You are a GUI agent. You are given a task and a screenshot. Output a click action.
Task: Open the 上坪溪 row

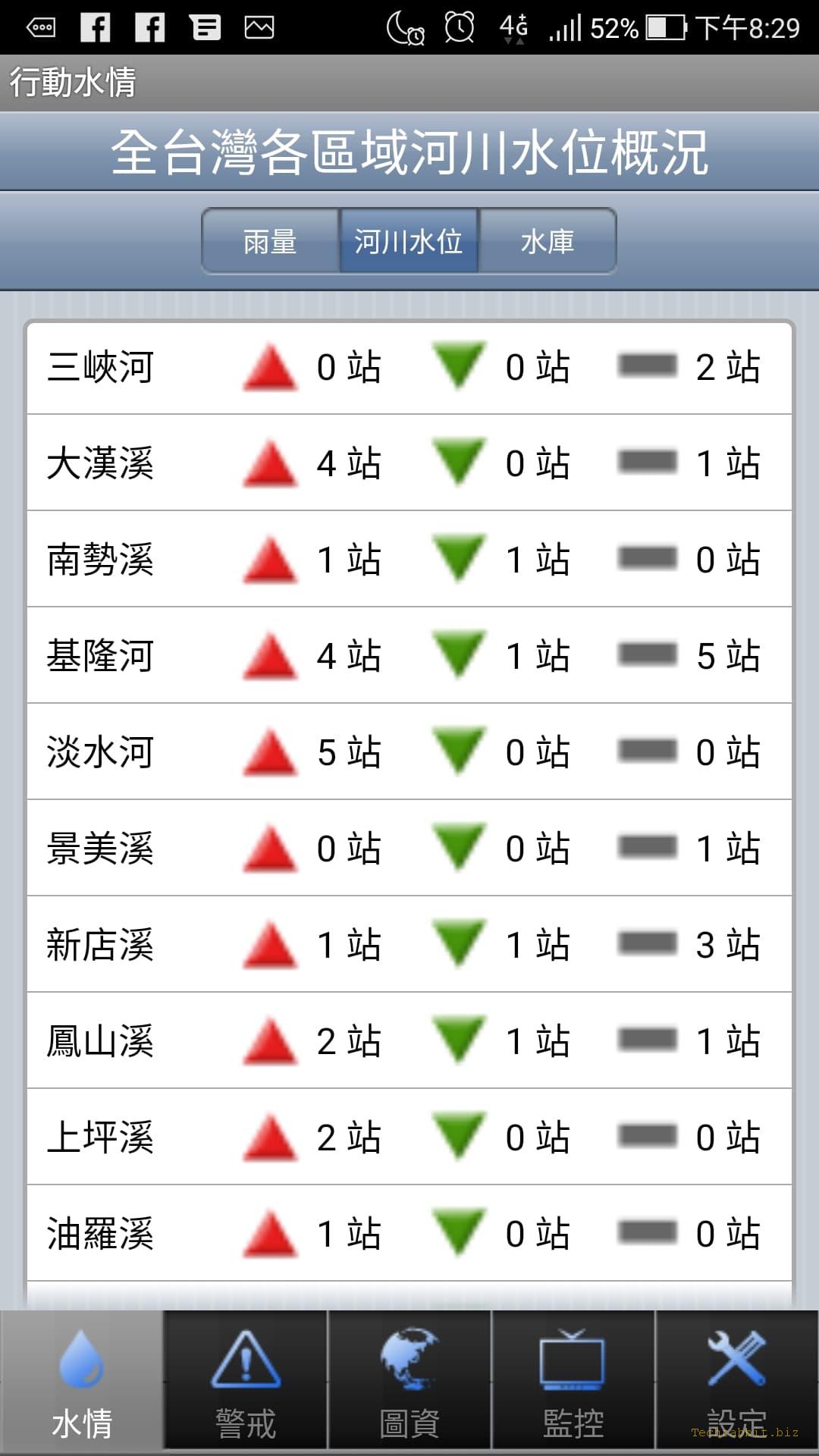tap(409, 1137)
